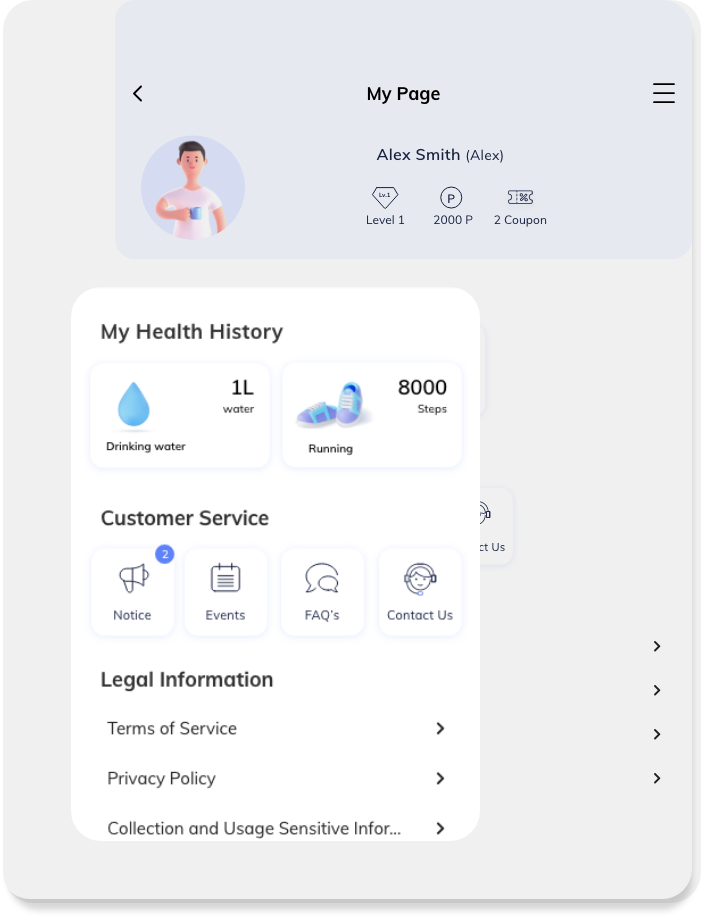This screenshot has height=919, width=701.
Task: Open the Privacy Policy row
Action: pos(275,778)
